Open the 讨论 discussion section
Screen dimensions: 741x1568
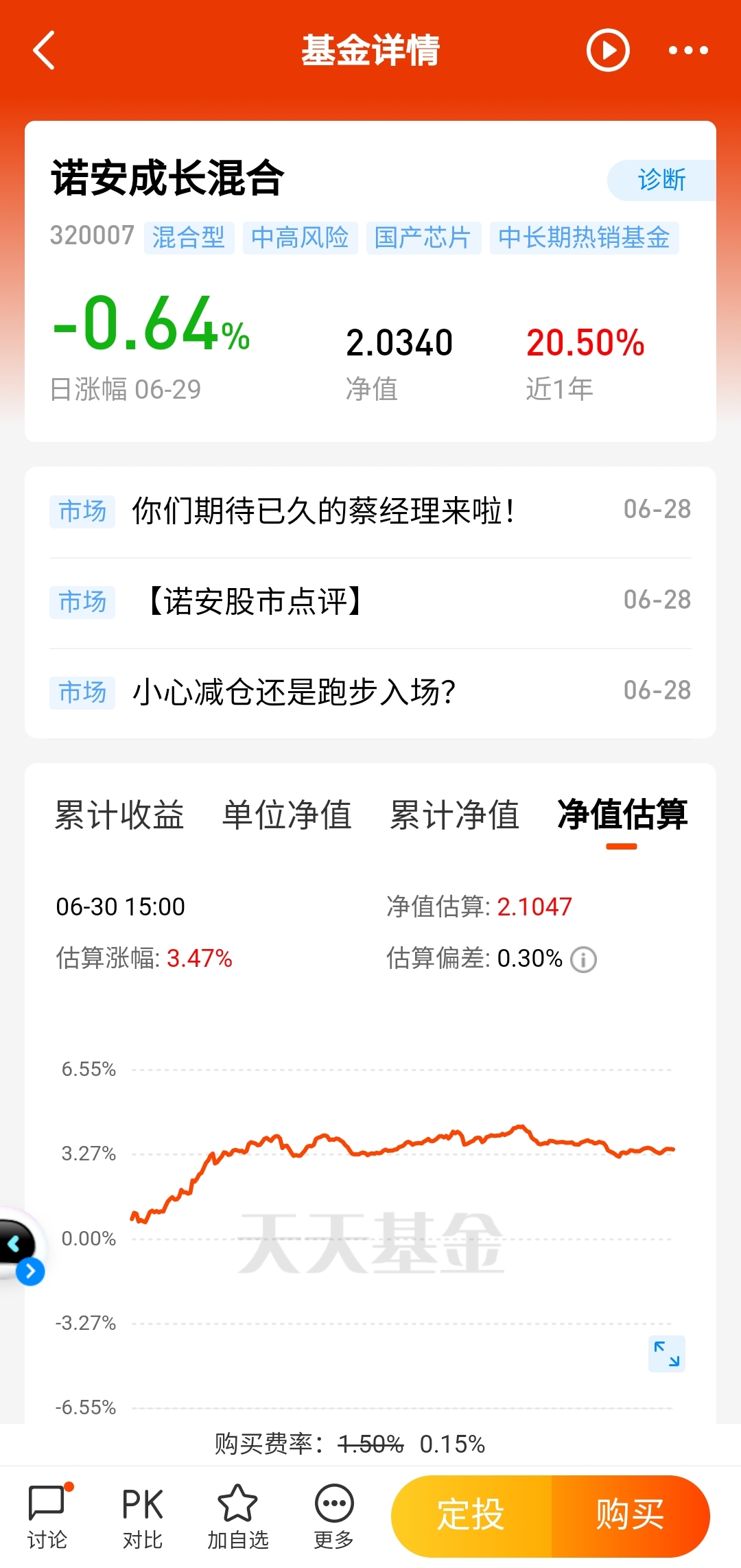tap(47, 1517)
